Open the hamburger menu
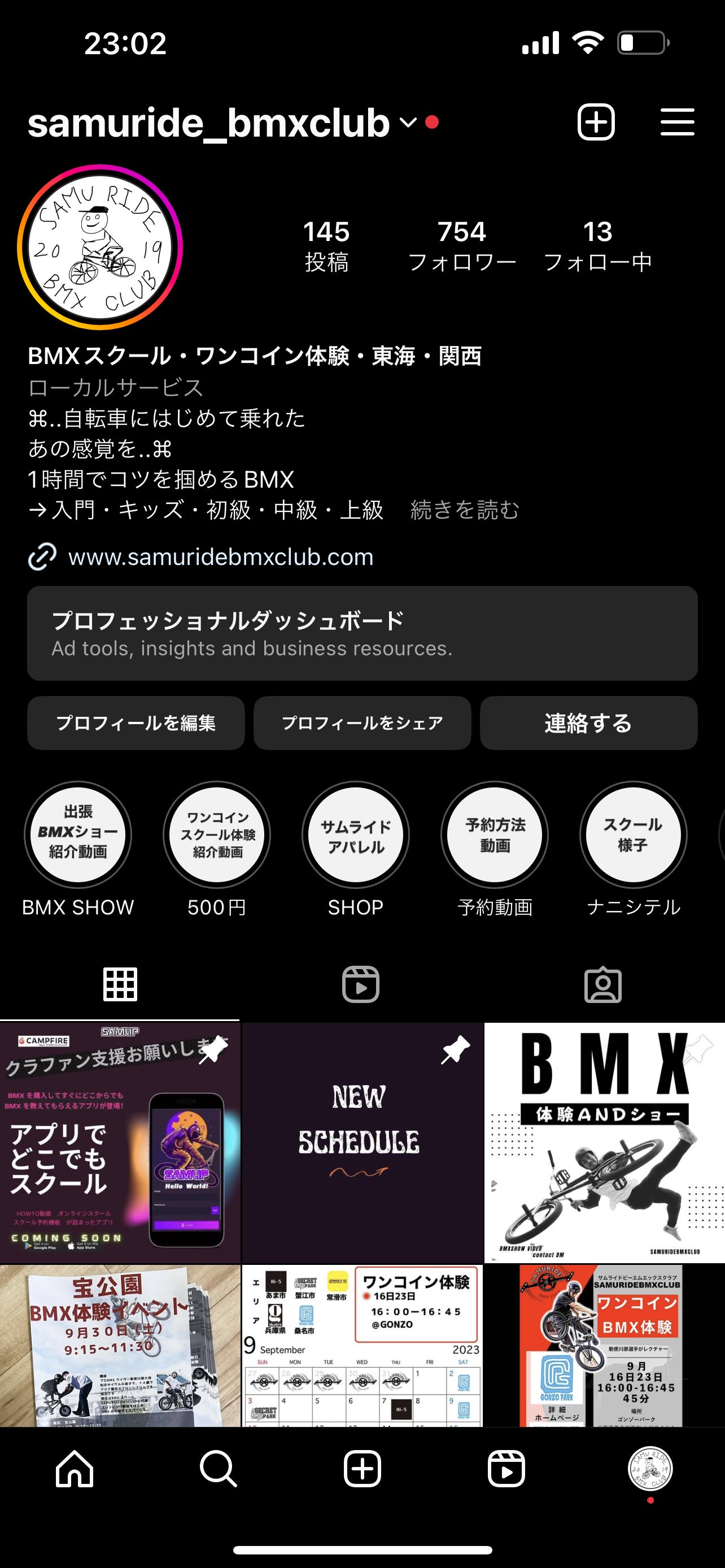This screenshot has height=1568, width=725. [677, 122]
